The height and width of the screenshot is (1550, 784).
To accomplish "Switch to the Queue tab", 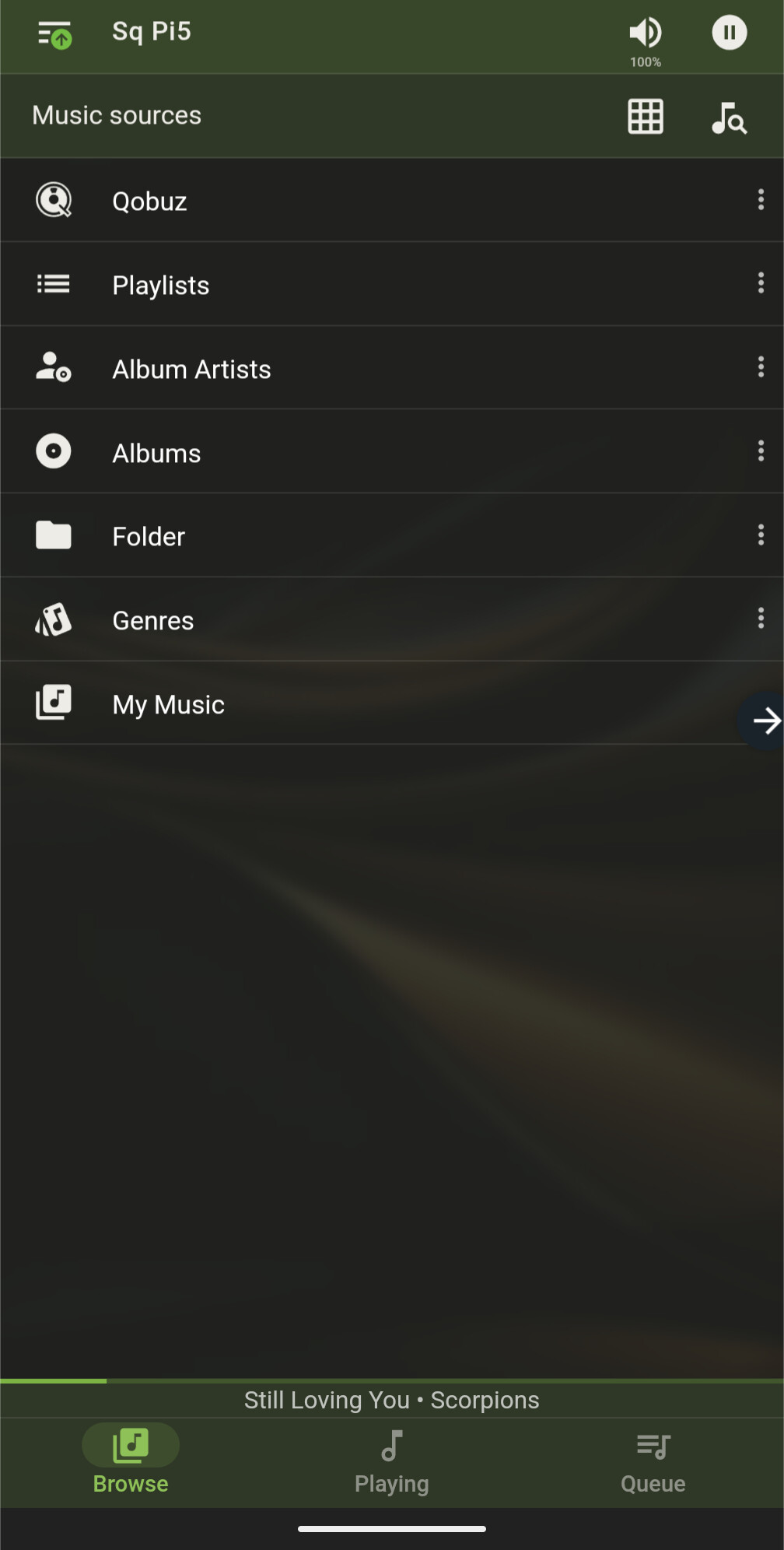I will click(x=653, y=1463).
